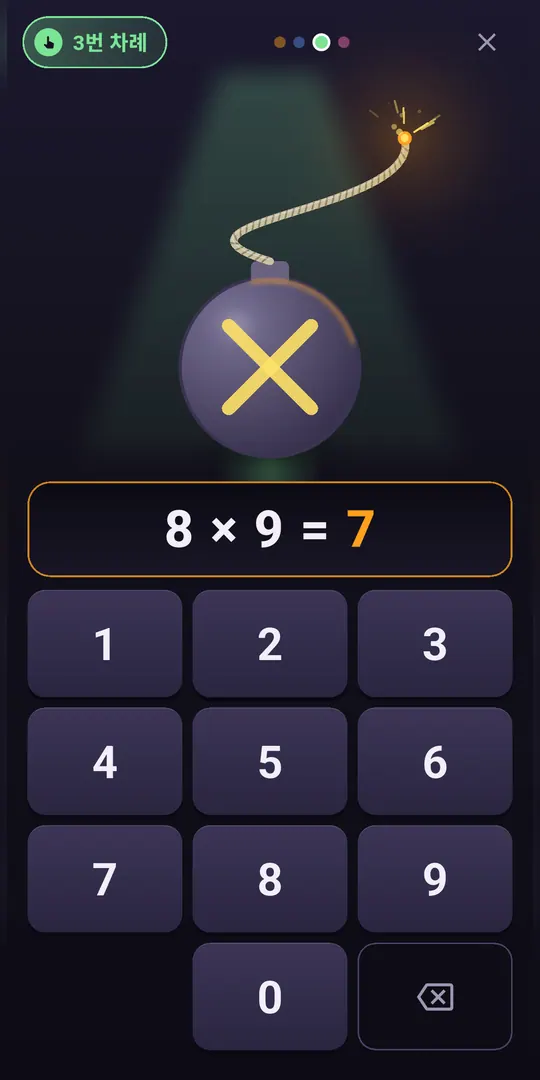Tap the number 6 key

pos(435,761)
